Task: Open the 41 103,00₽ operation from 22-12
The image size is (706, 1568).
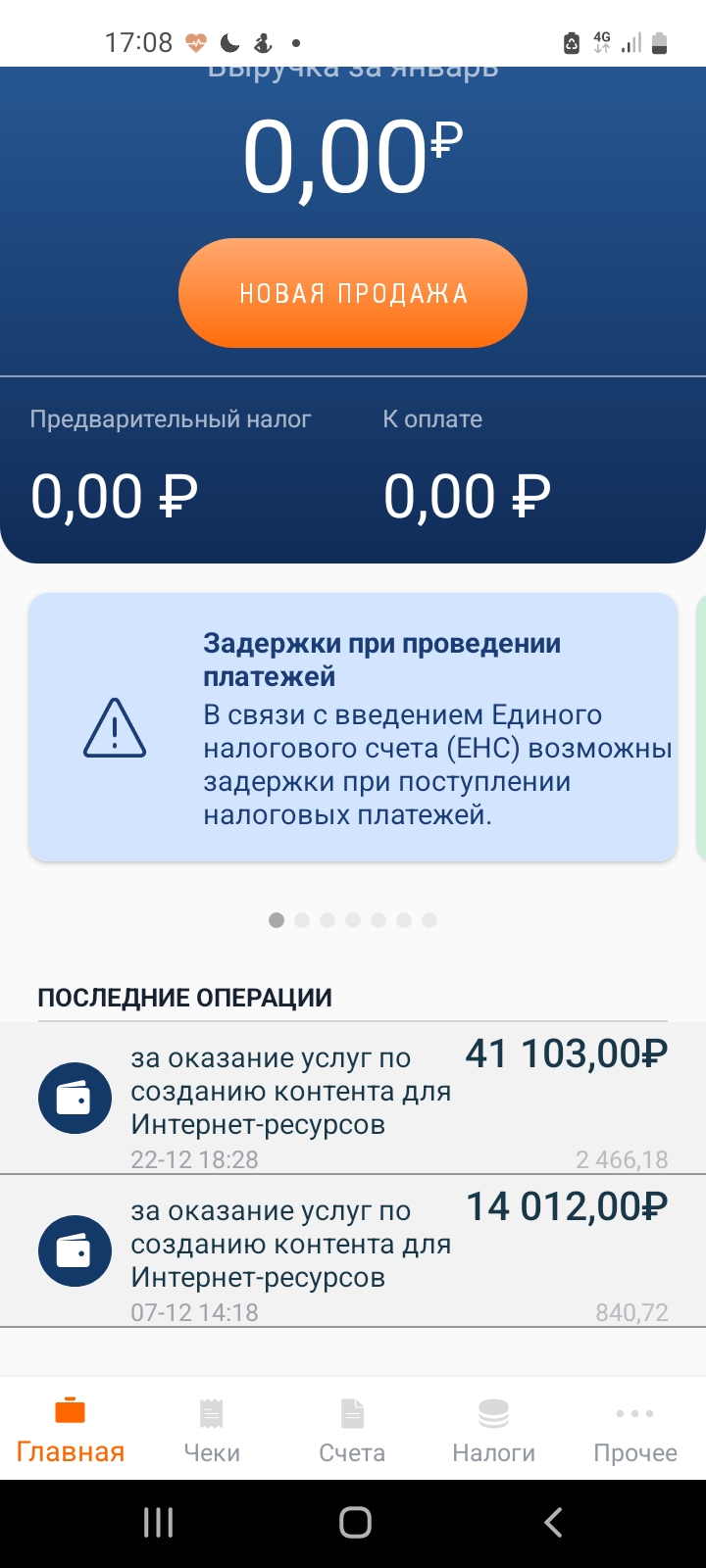Action: 353,1098
